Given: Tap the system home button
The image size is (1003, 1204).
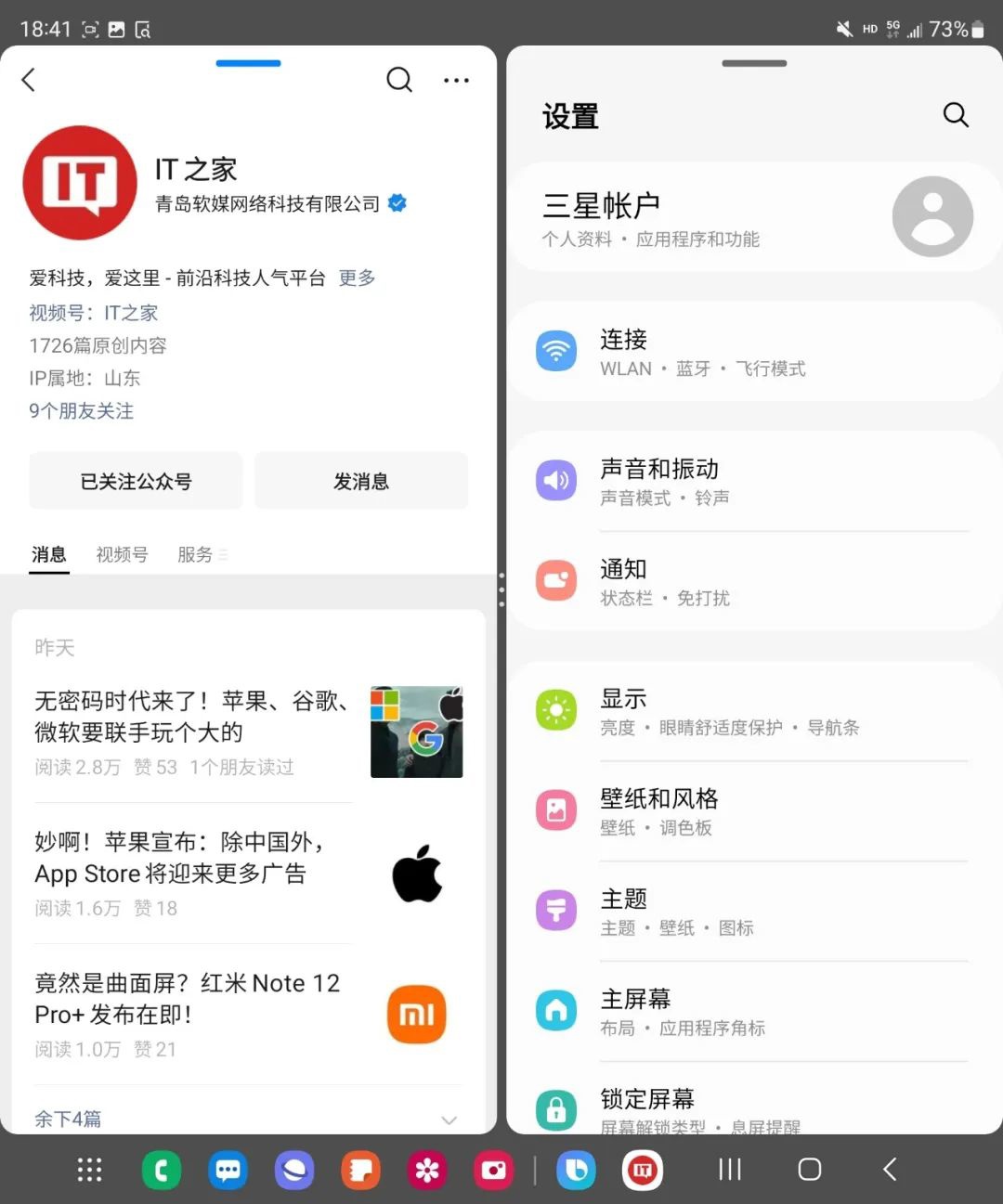Looking at the screenshot, I should (810, 1170).
